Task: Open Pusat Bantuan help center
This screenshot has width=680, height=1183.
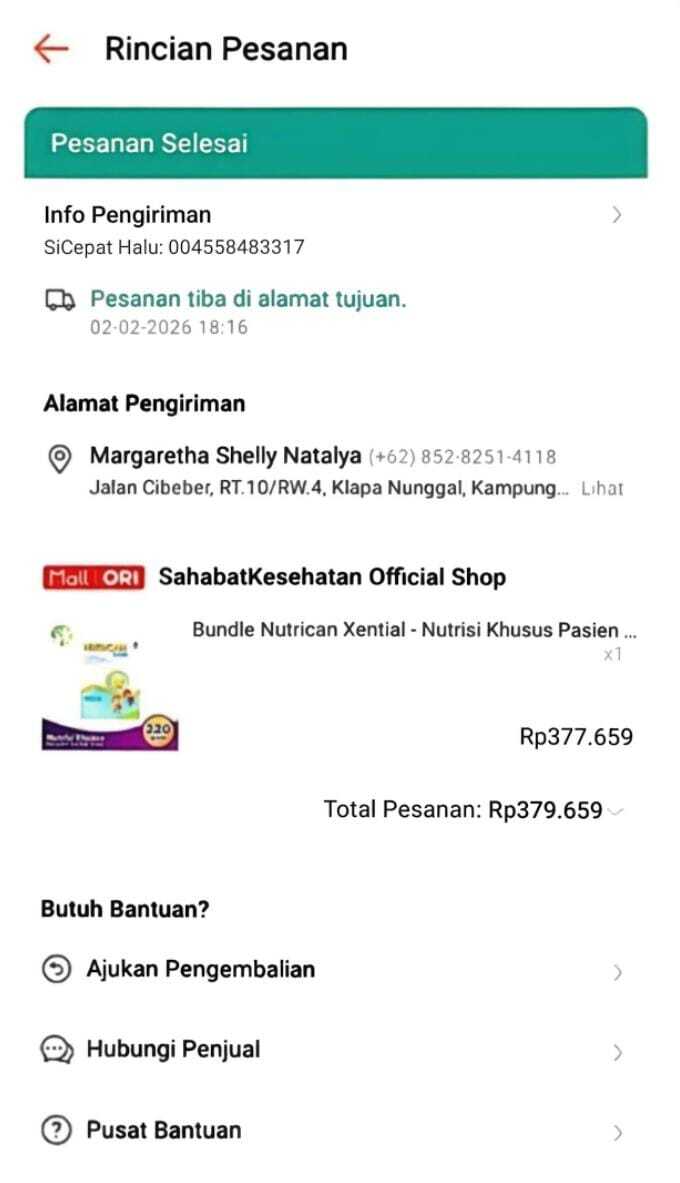Action: click(163, 1130)
